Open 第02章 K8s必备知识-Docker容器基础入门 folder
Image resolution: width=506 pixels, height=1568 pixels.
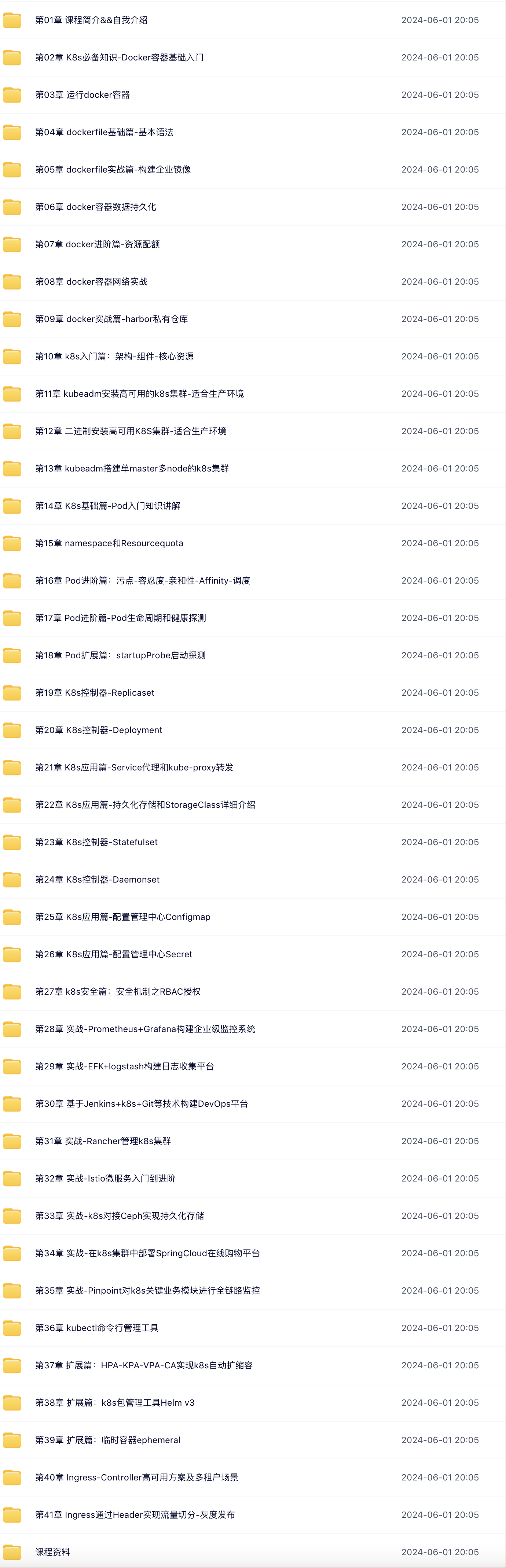click(x=119, y=57)
